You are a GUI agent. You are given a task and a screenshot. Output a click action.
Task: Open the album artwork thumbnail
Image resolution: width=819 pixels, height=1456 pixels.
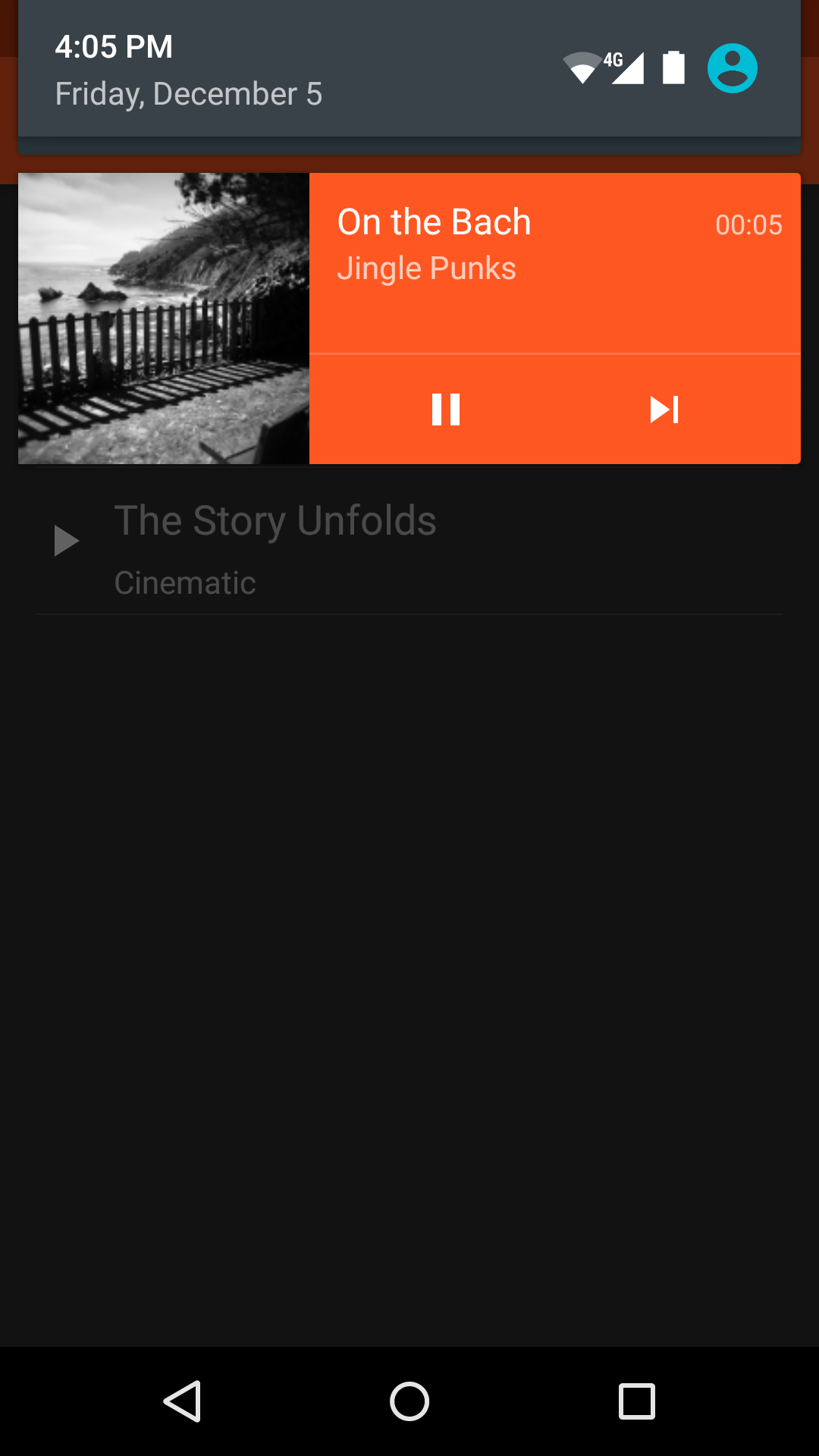(163, 318)
